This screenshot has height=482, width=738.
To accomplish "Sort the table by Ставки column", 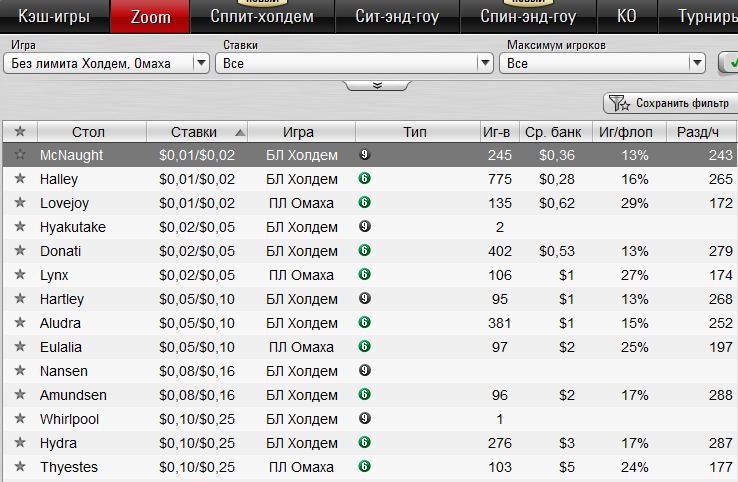I will click(194, 132).
